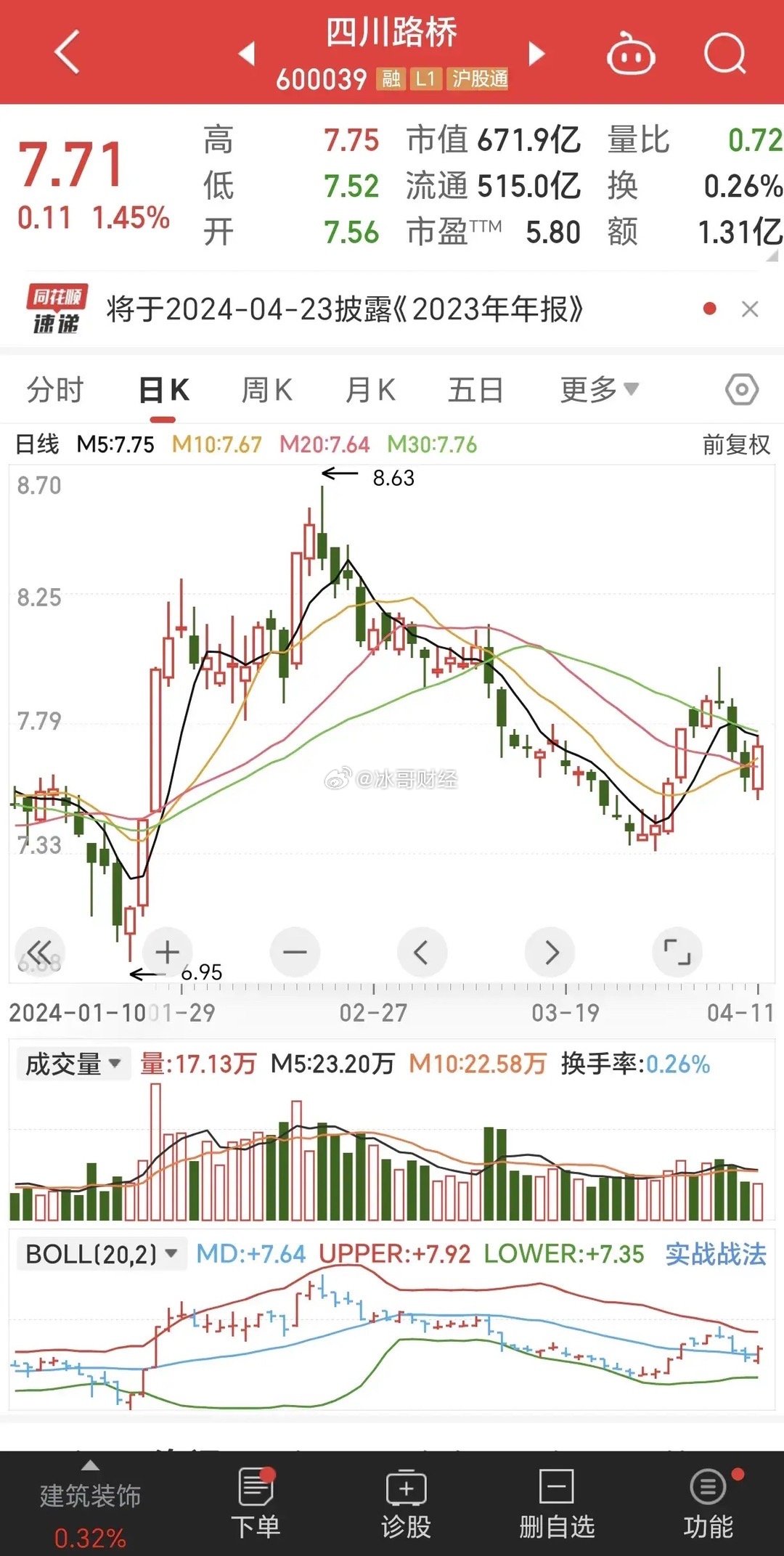Open chart settings hexagon icon

(x=742, y=390)
